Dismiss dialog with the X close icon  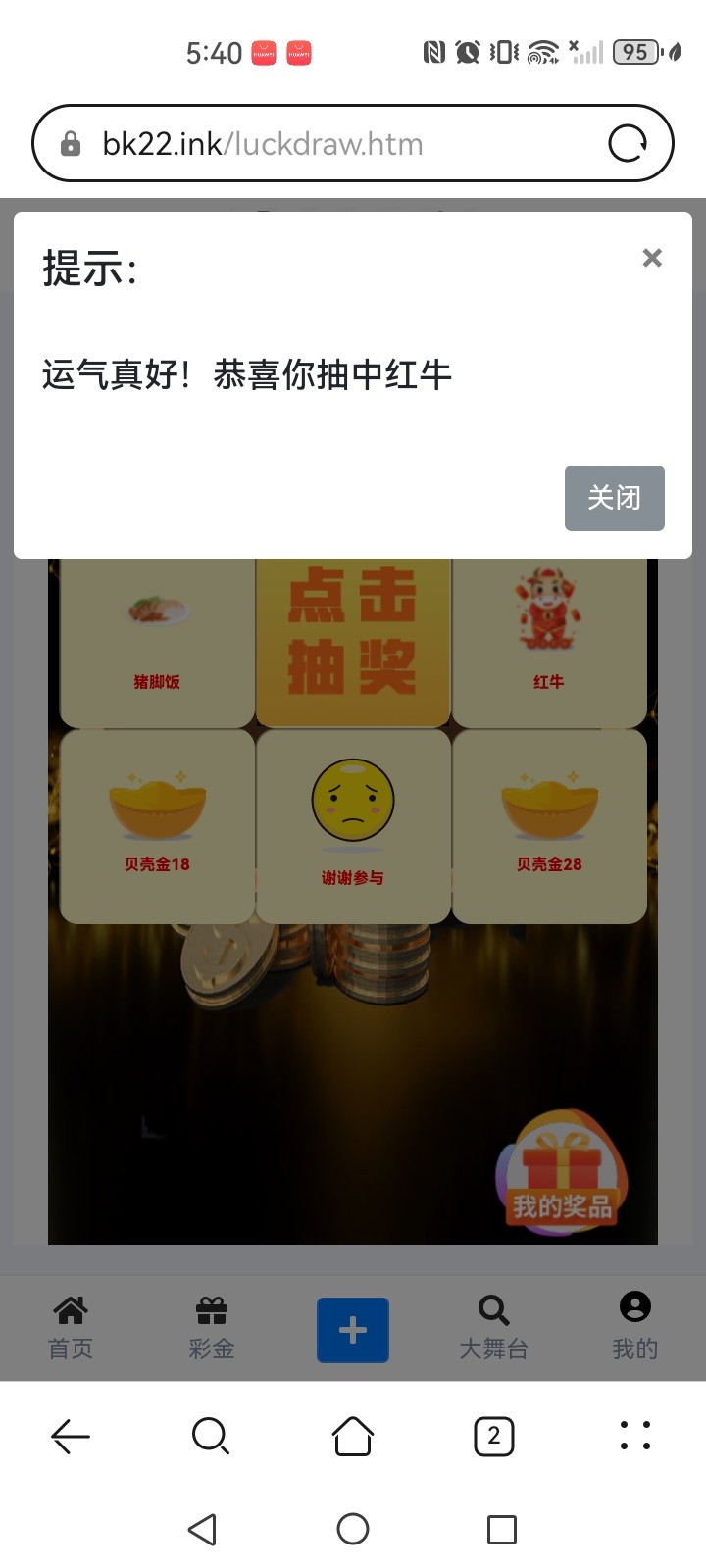(651, 258)
